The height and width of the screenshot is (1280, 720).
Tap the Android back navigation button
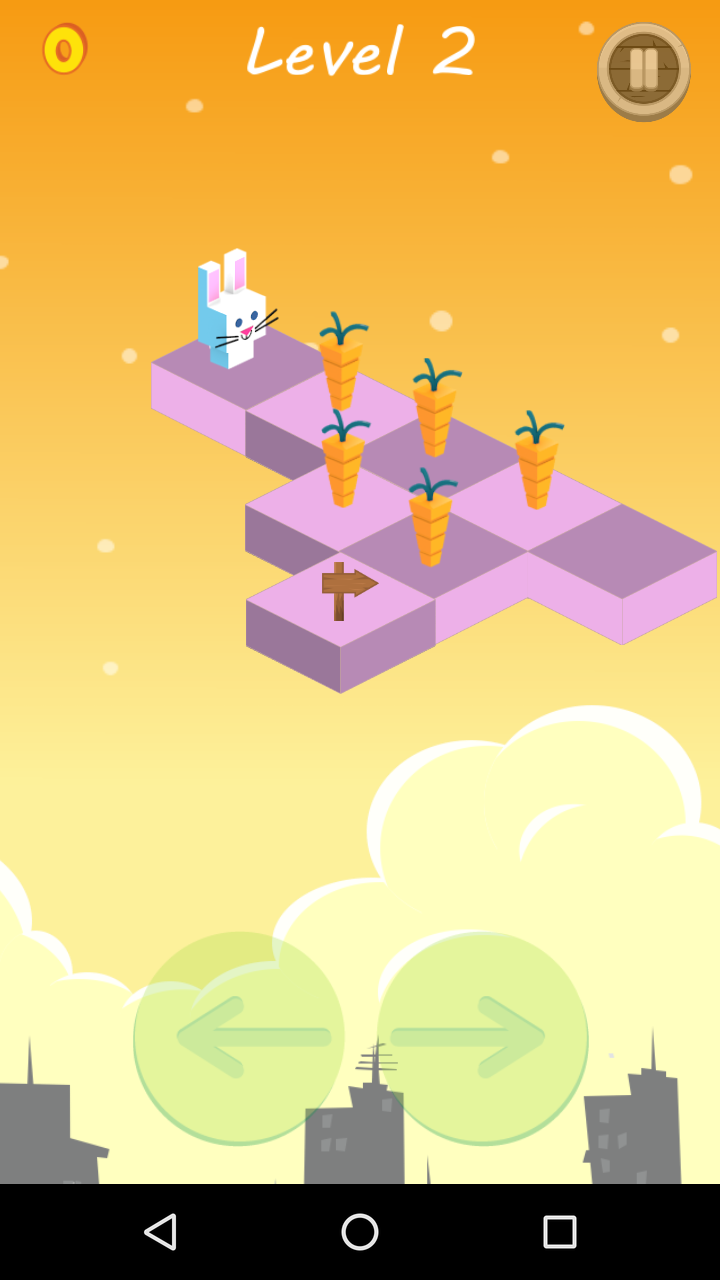pyautogui.click(x=162, y=1231)
